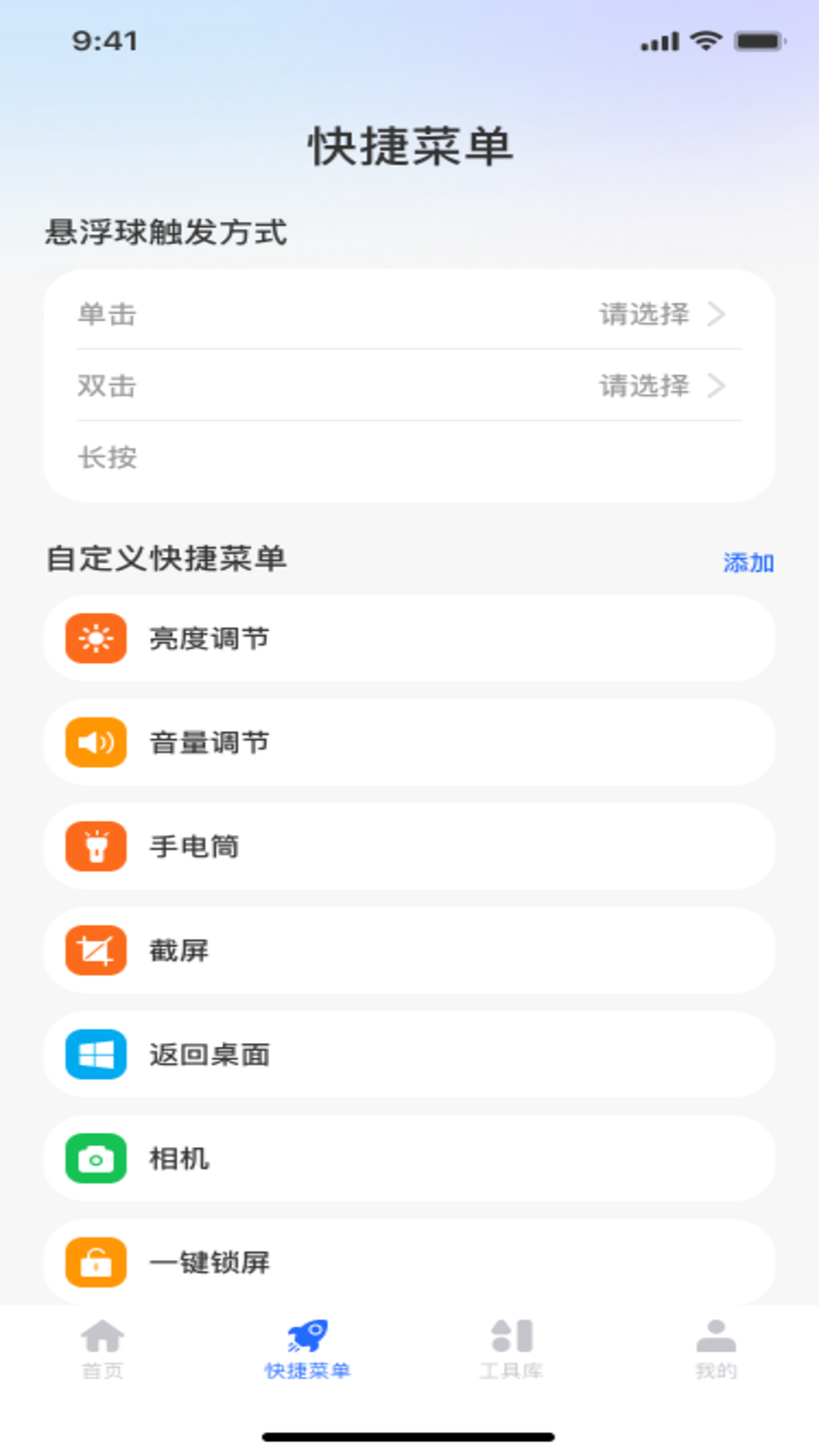Image resolution: width=819 pixels, height=1456 pixels.
Task: Select the green camera icon
Action: [96, 1159]
